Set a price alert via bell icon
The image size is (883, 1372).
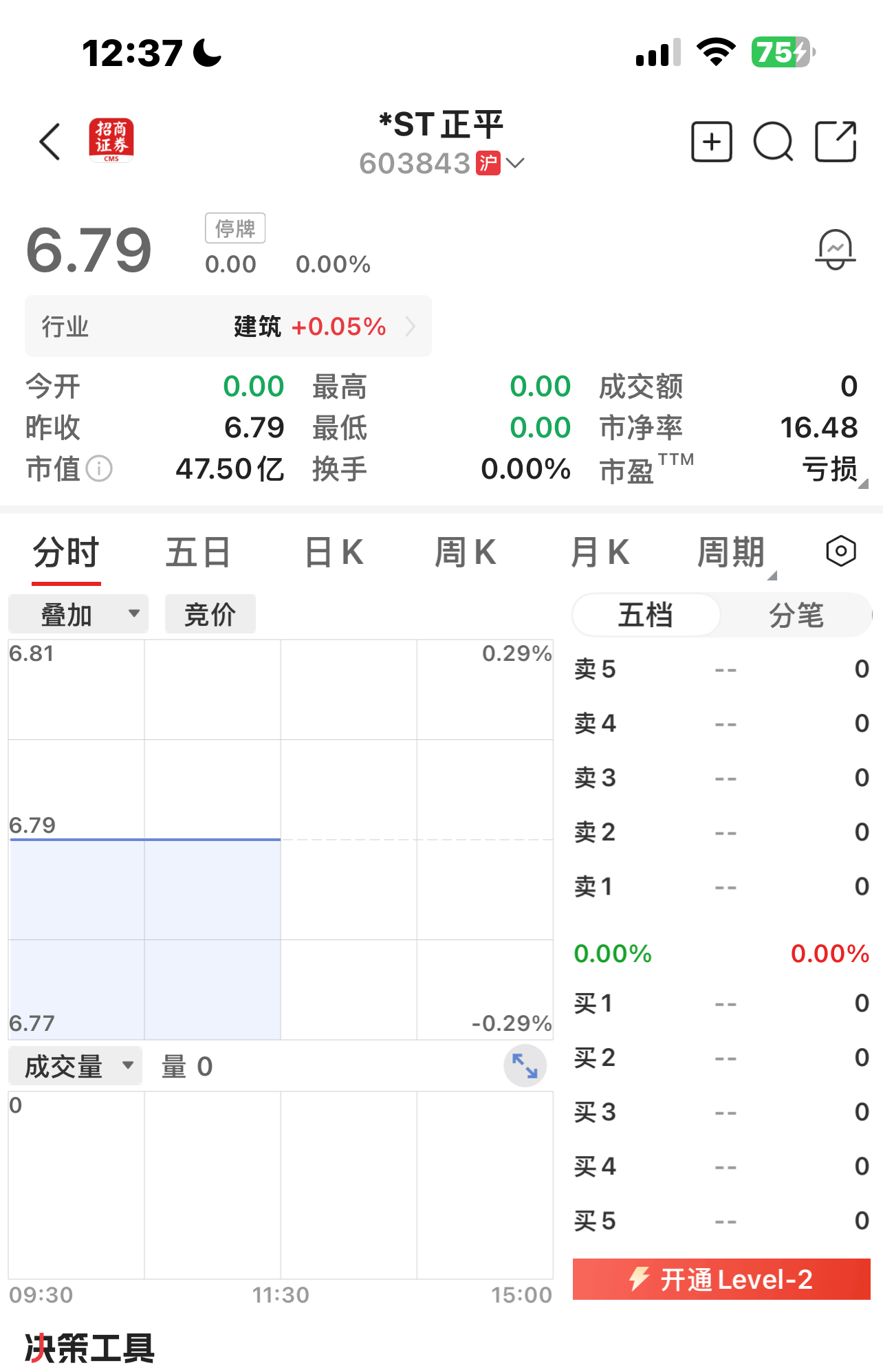[835, 249]
